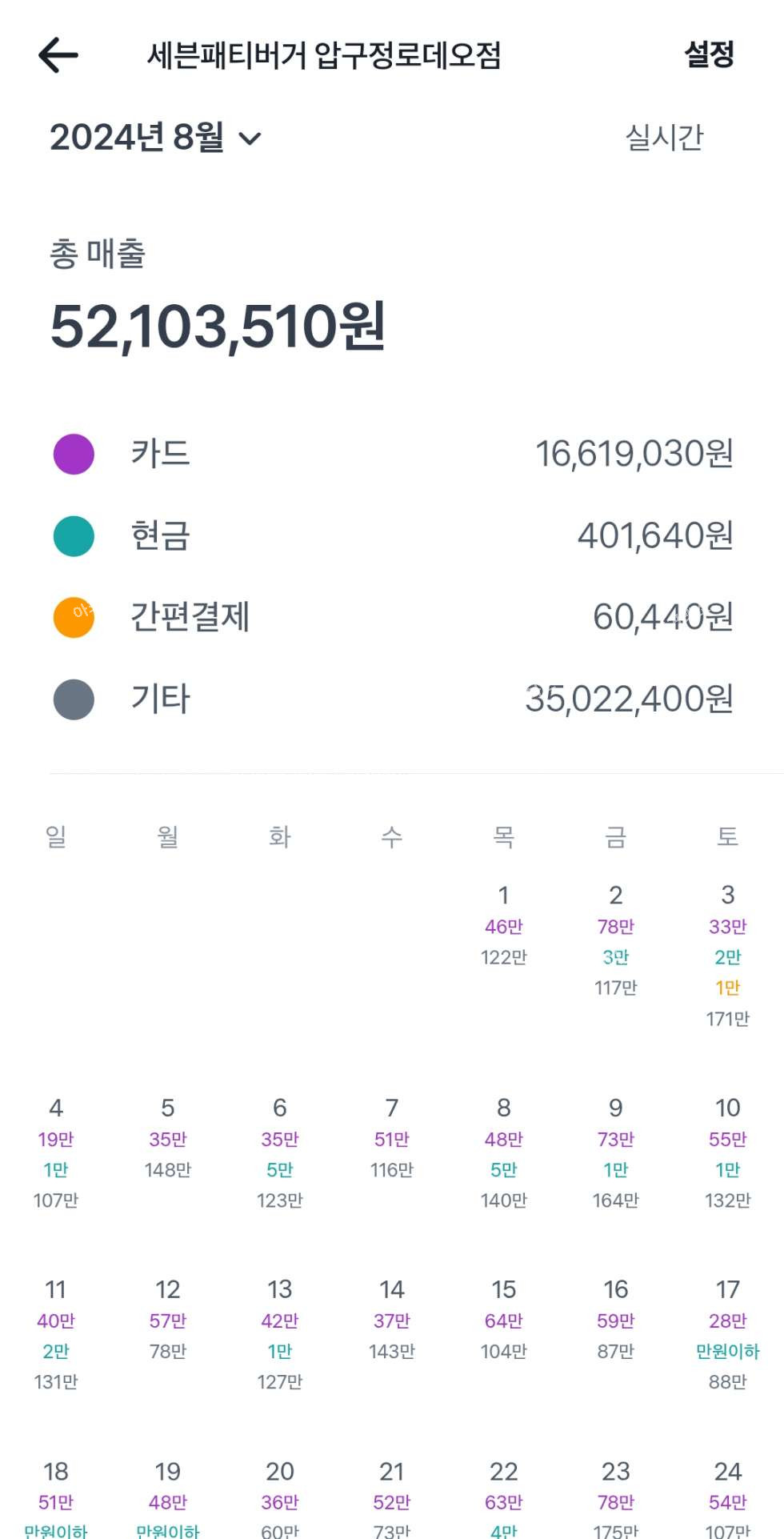Open sales for August 1

503,925
